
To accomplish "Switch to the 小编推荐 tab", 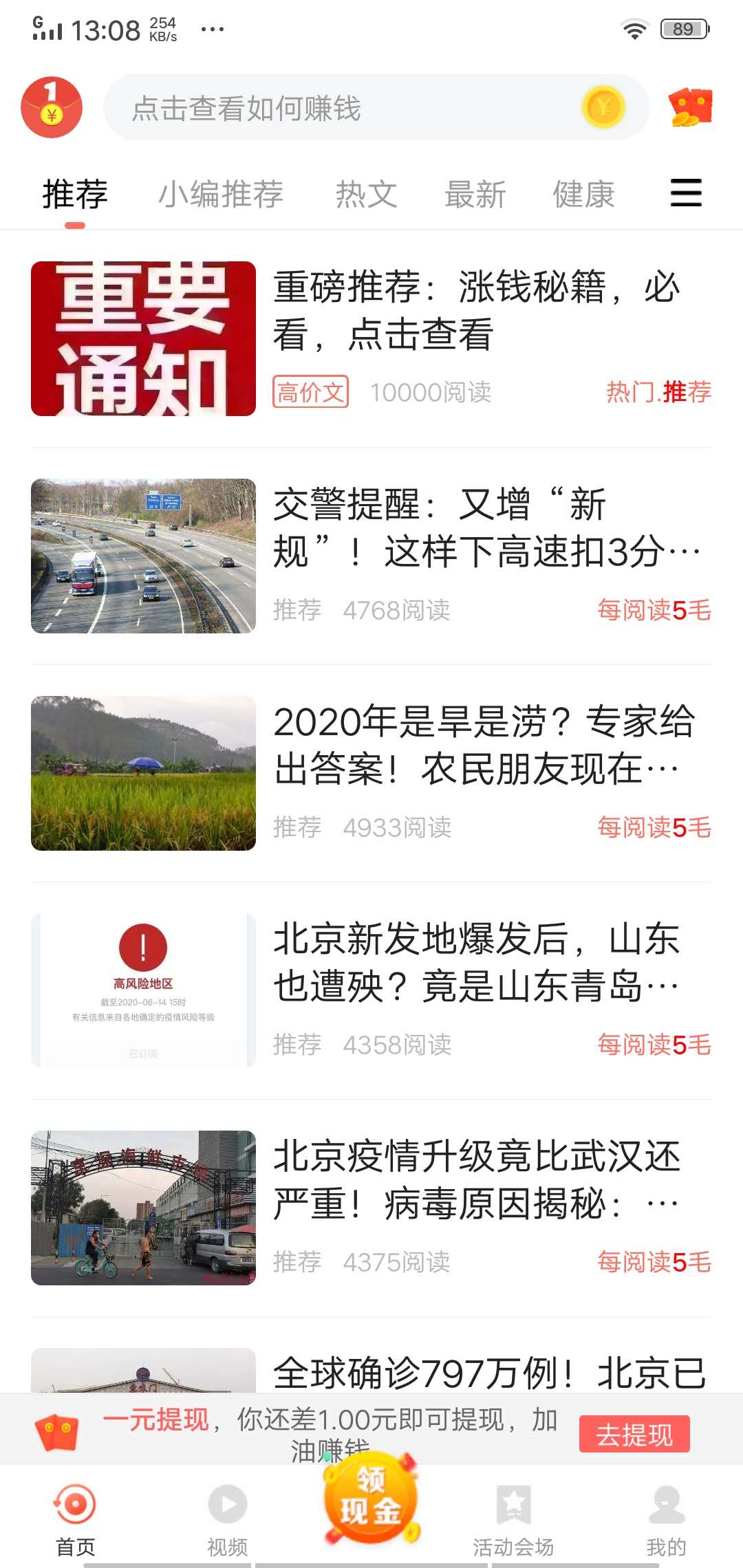I will (x=221, y=194).
